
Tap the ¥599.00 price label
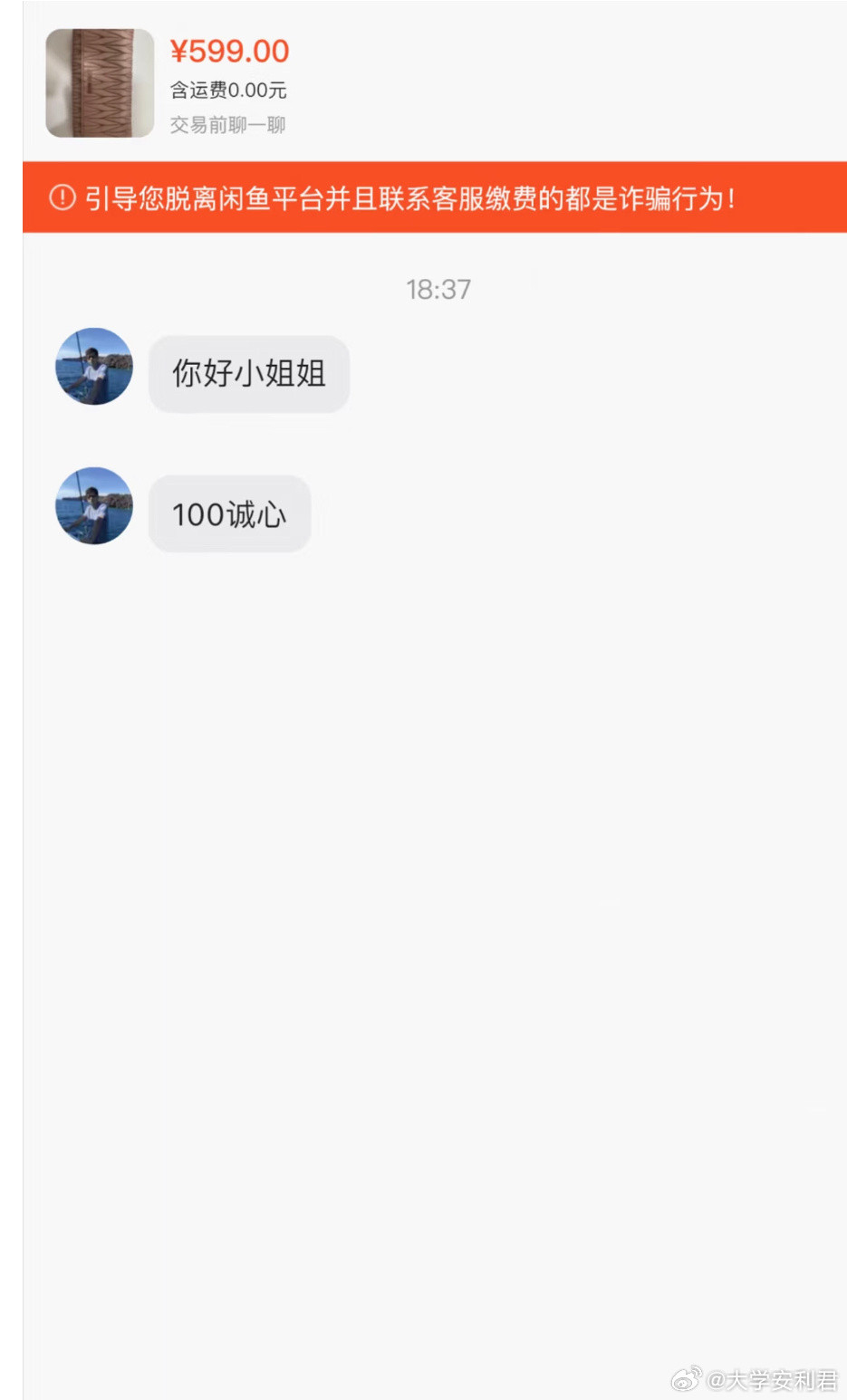(230, 53)
